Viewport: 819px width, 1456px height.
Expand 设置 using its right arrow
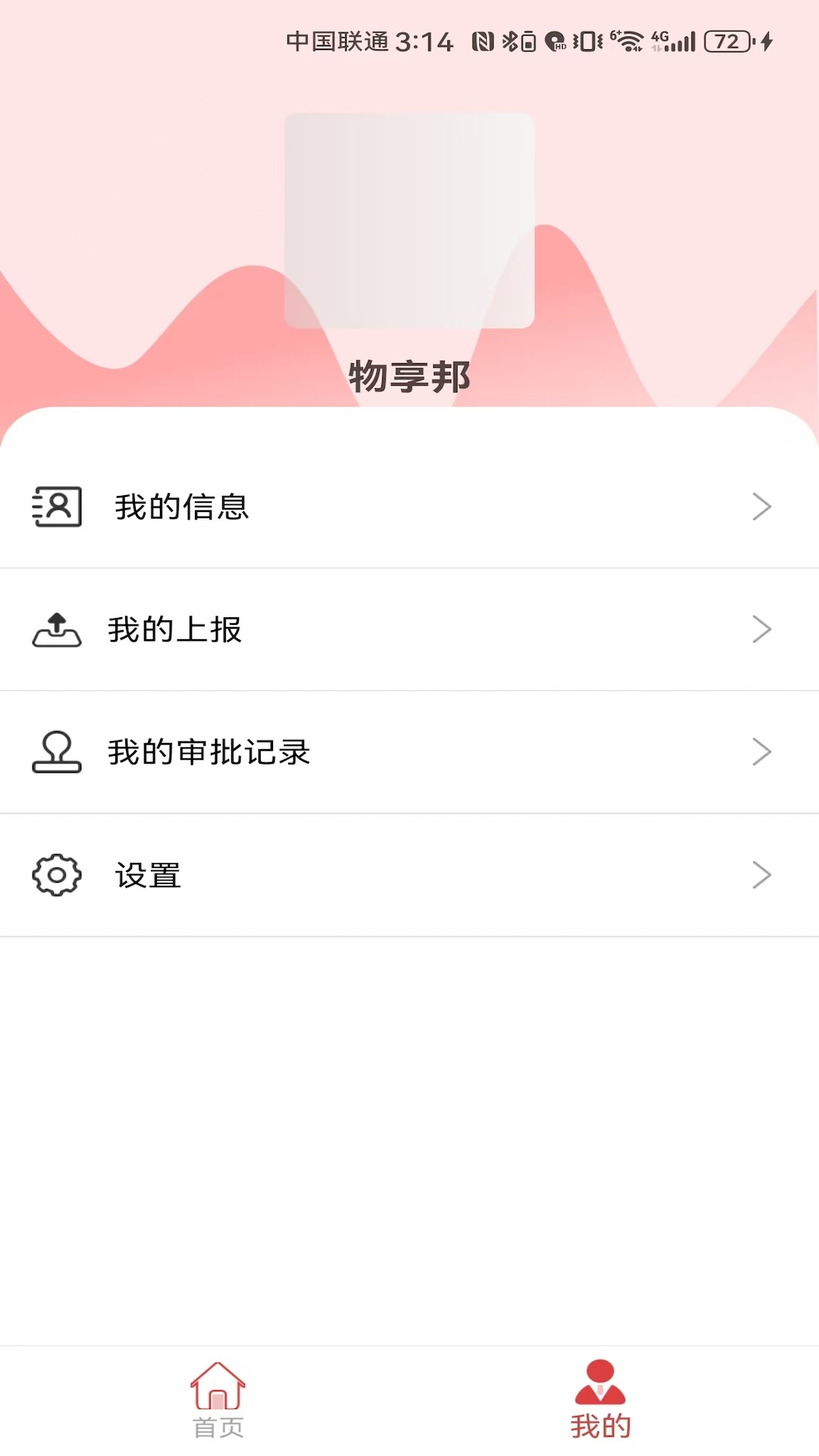(x=761, y=874)
